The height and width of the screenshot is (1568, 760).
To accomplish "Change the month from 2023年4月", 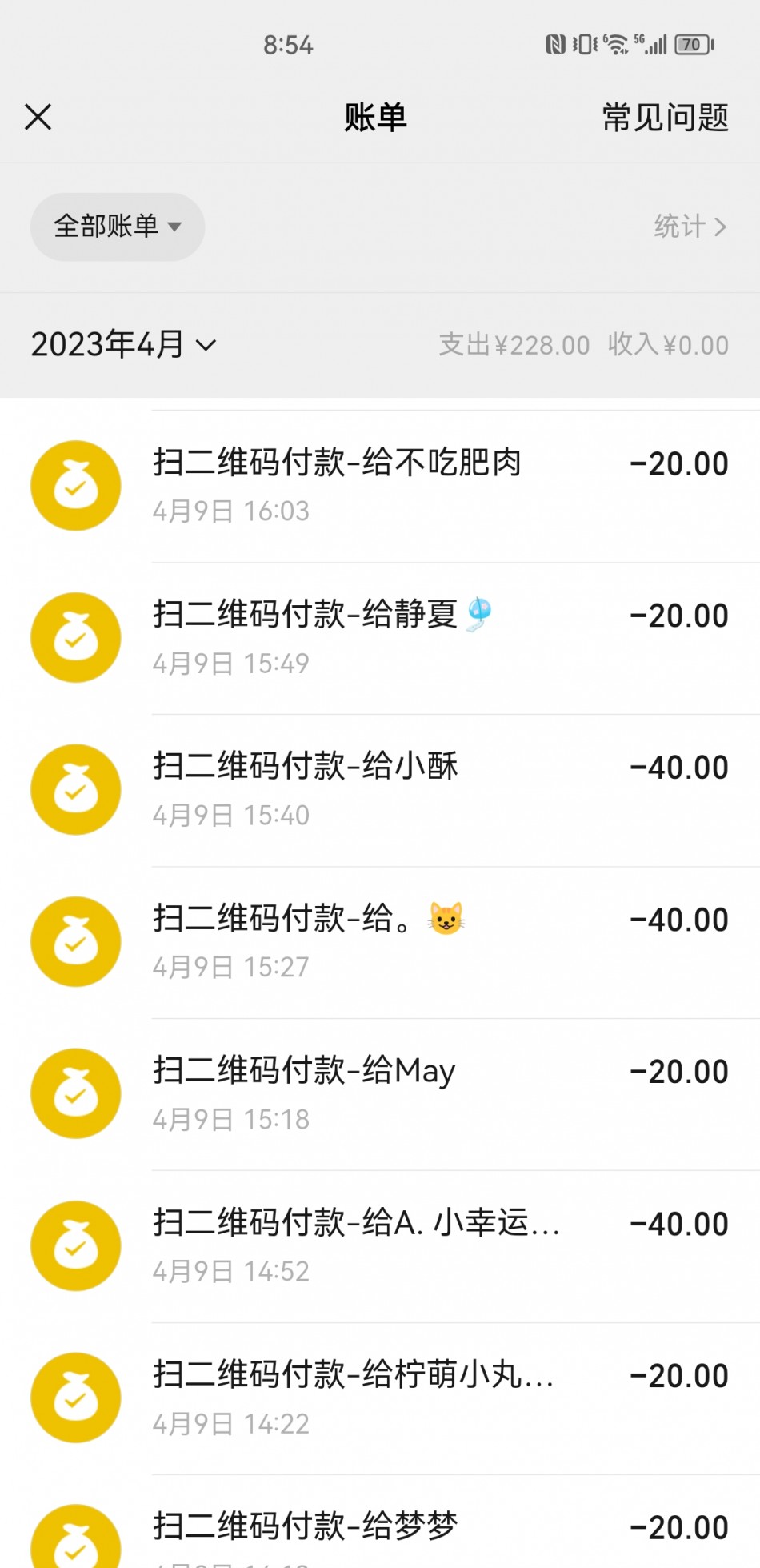I will pyautogui.click(x=123, y=345).
